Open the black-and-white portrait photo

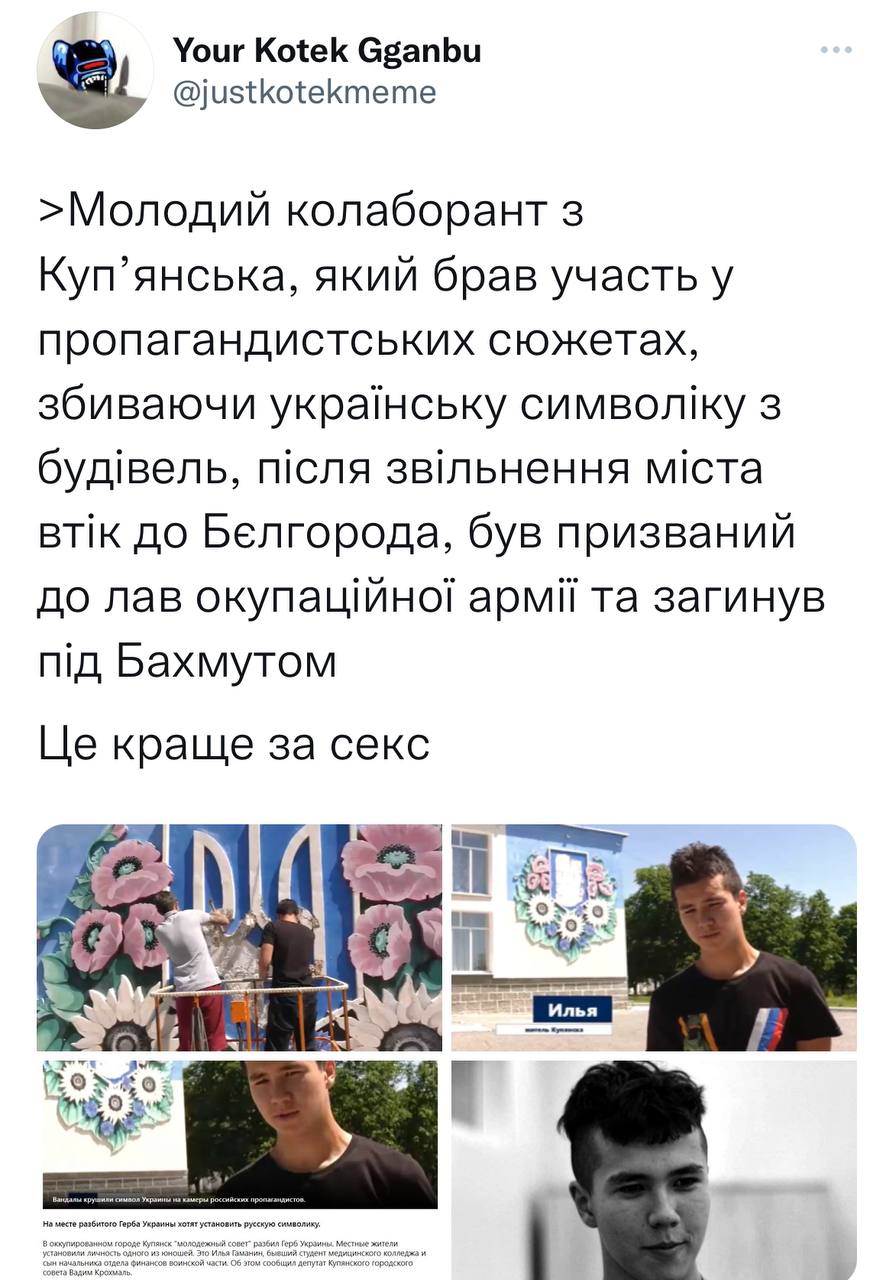654,1168
